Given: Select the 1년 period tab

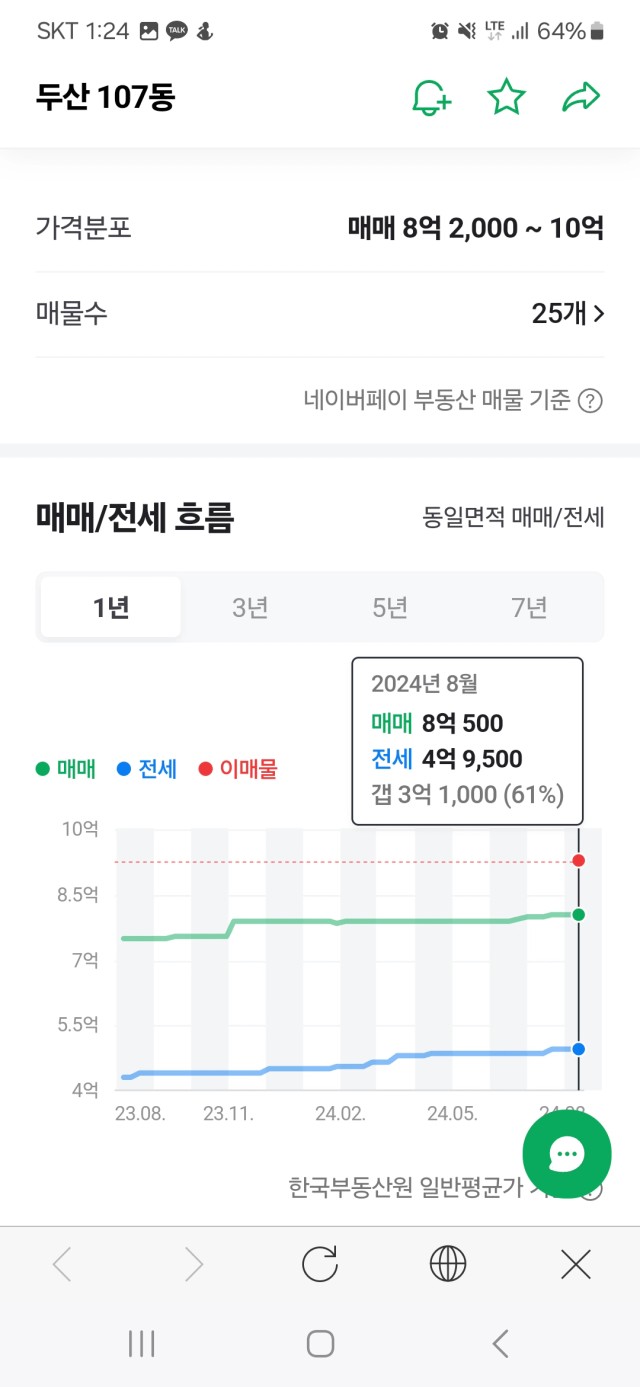Looking at the screenshot, I should (111, 607).
